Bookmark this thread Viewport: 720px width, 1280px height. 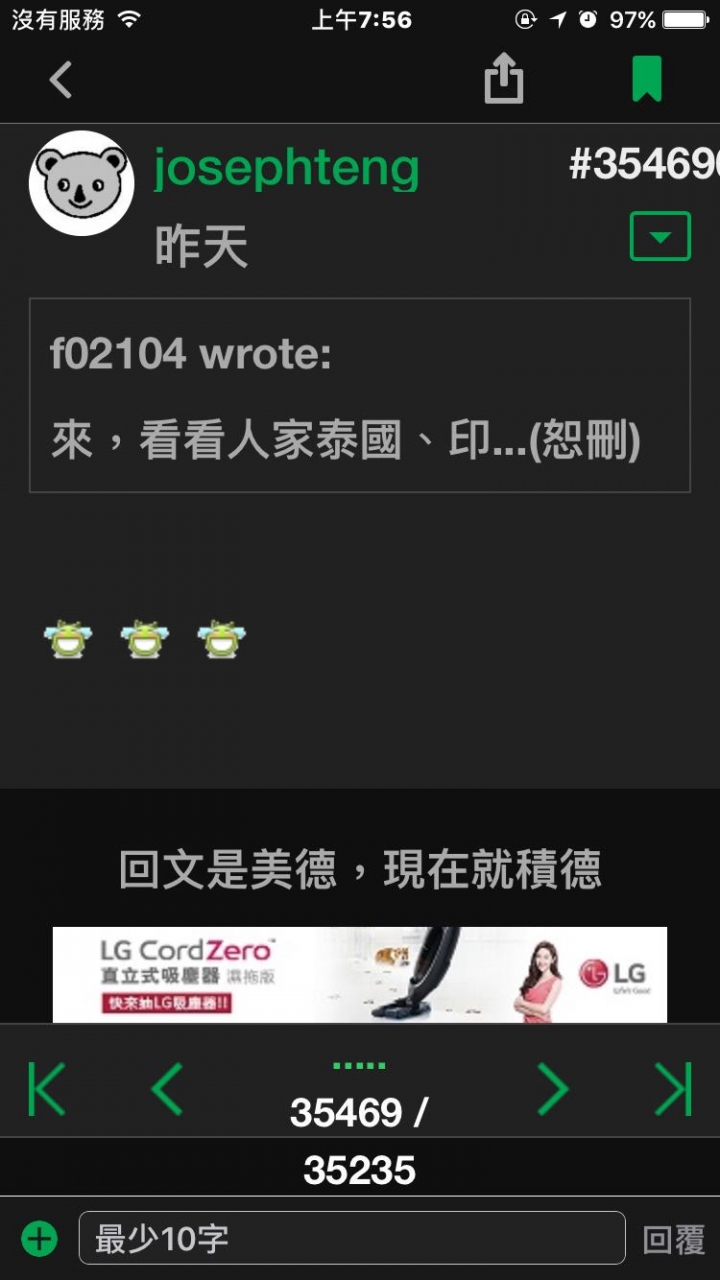pos(647,78)
